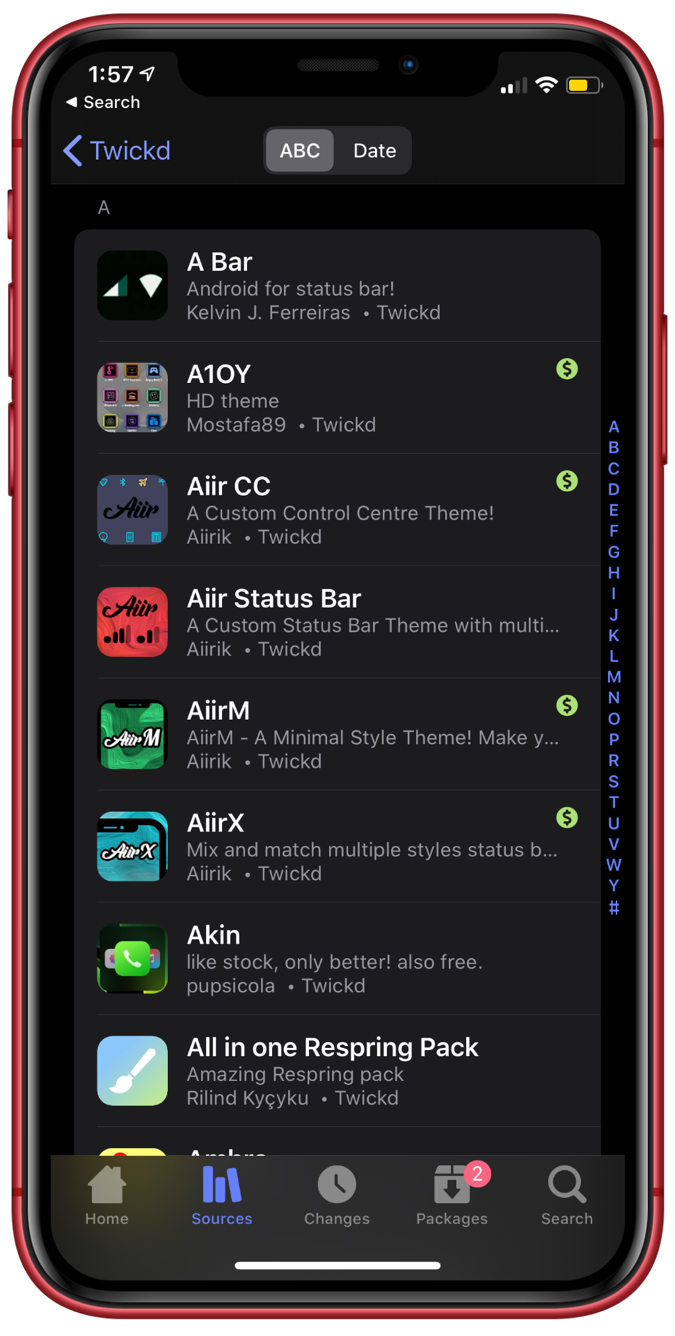Open the AiirM theme package
The image size is (675, 1336).
coord(337,734)
